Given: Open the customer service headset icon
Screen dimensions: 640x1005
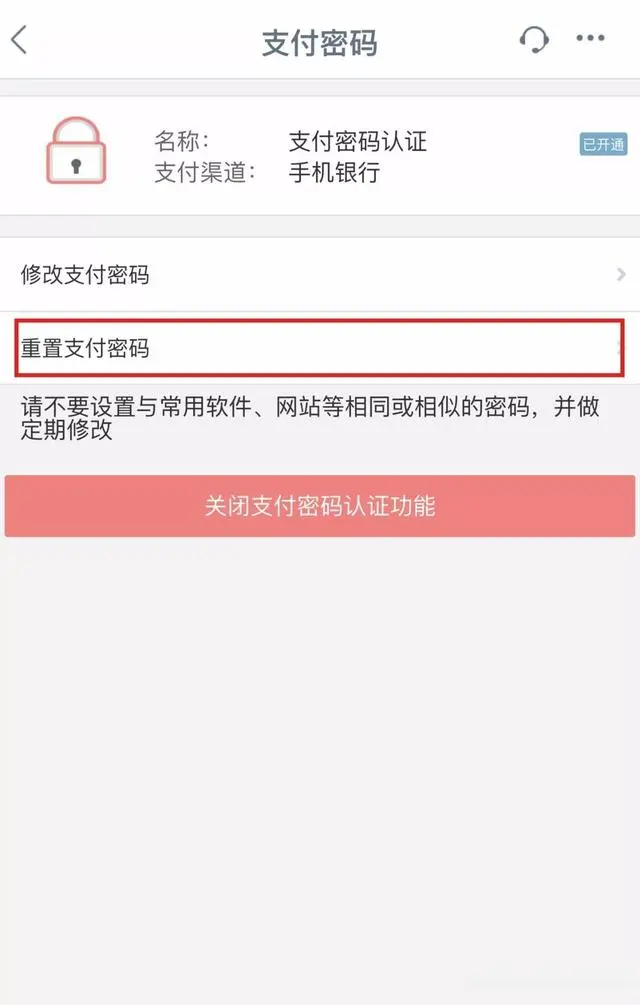Looking at the screenshot, I should tap(534, 40).
